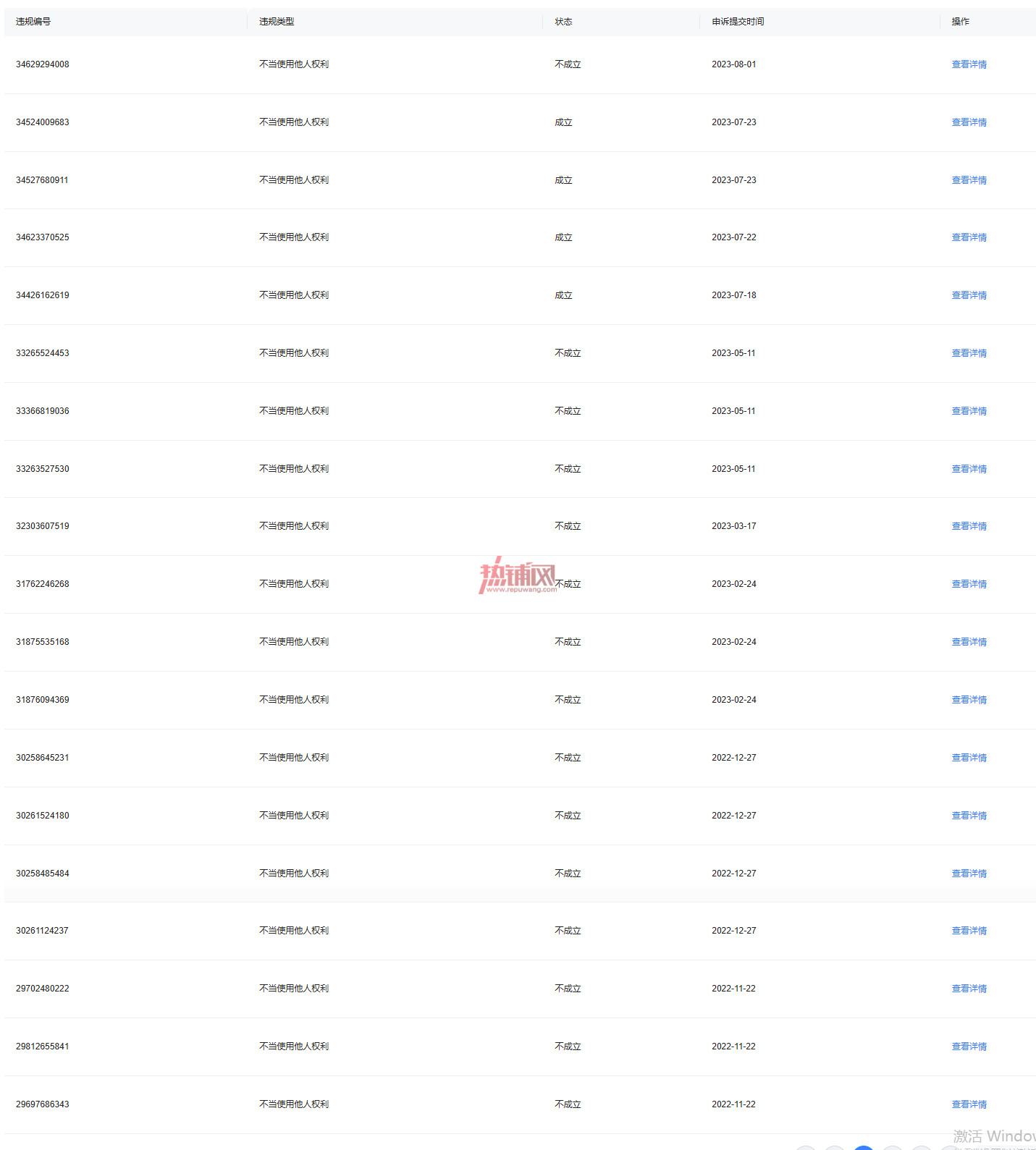
Task: Show details of violation 33366819036
Action: pyautogui.click(x=969, y=411)
